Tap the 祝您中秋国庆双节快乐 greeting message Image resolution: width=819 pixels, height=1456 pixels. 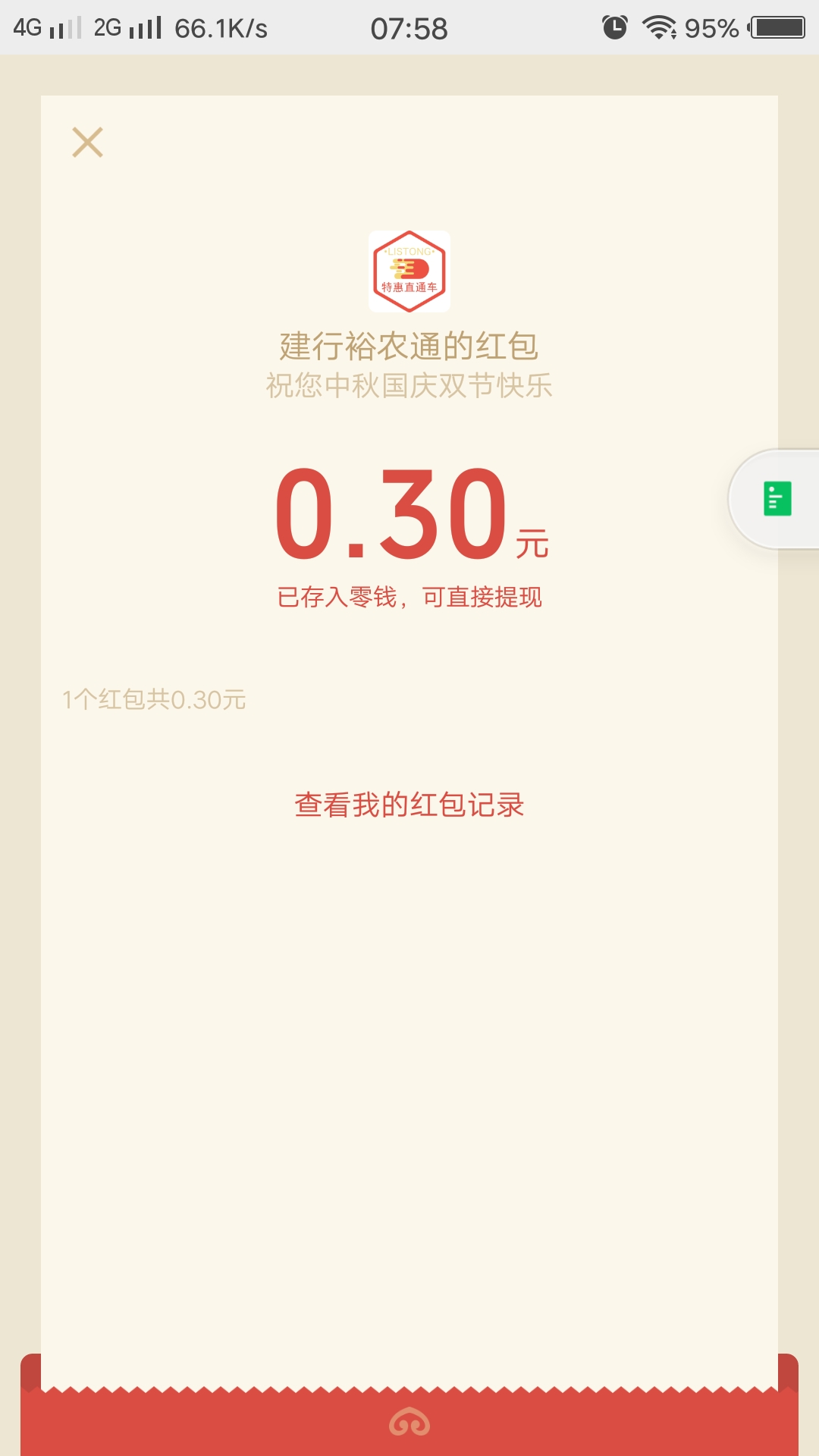click(409, 387)
